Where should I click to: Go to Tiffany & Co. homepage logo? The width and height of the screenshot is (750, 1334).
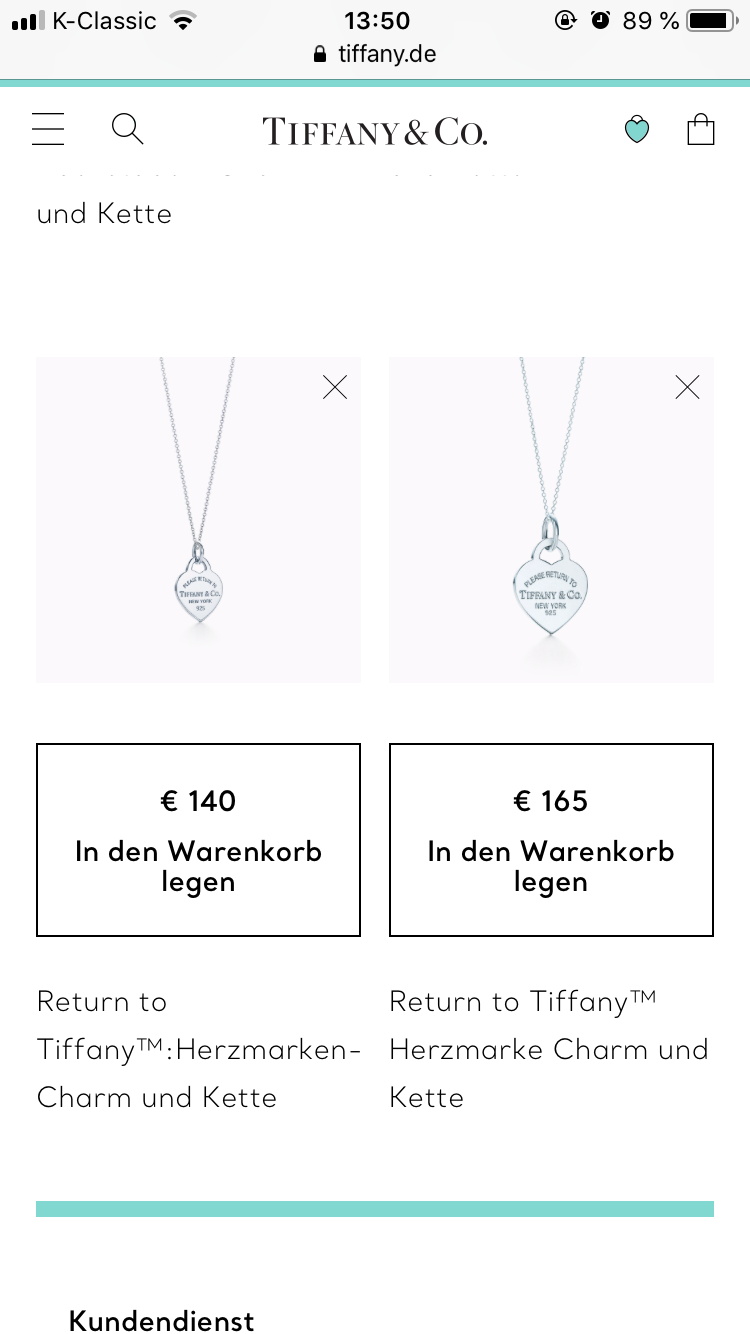coord(375,131)
